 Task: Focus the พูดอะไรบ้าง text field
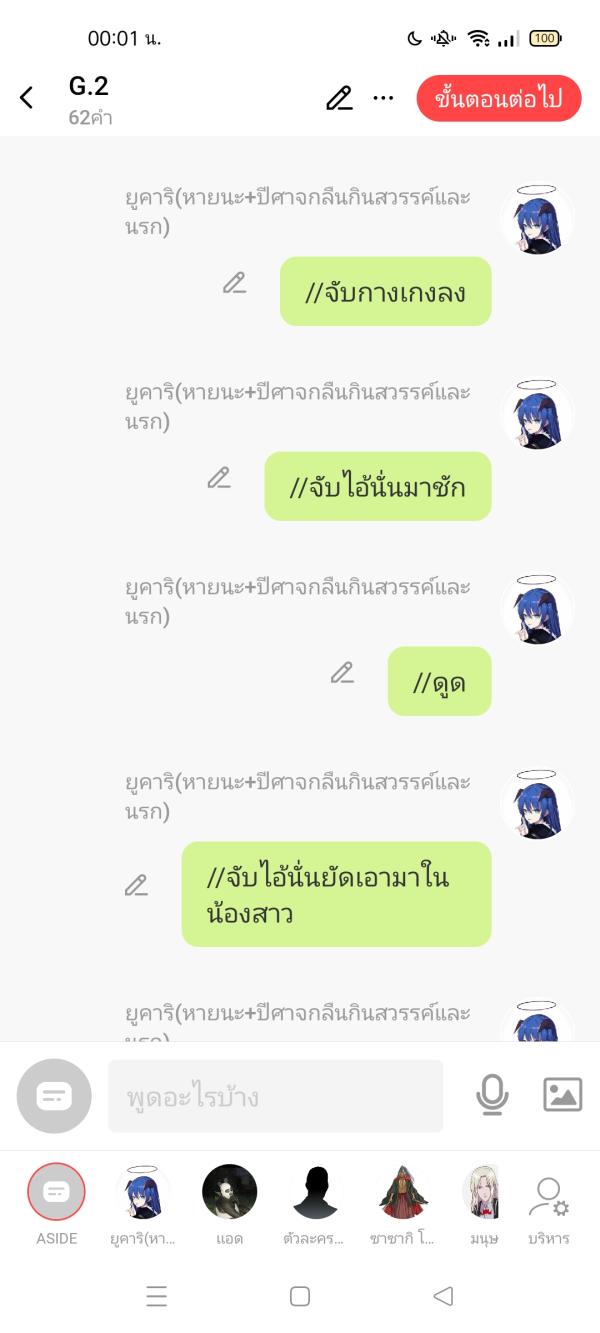point(275,1096)
